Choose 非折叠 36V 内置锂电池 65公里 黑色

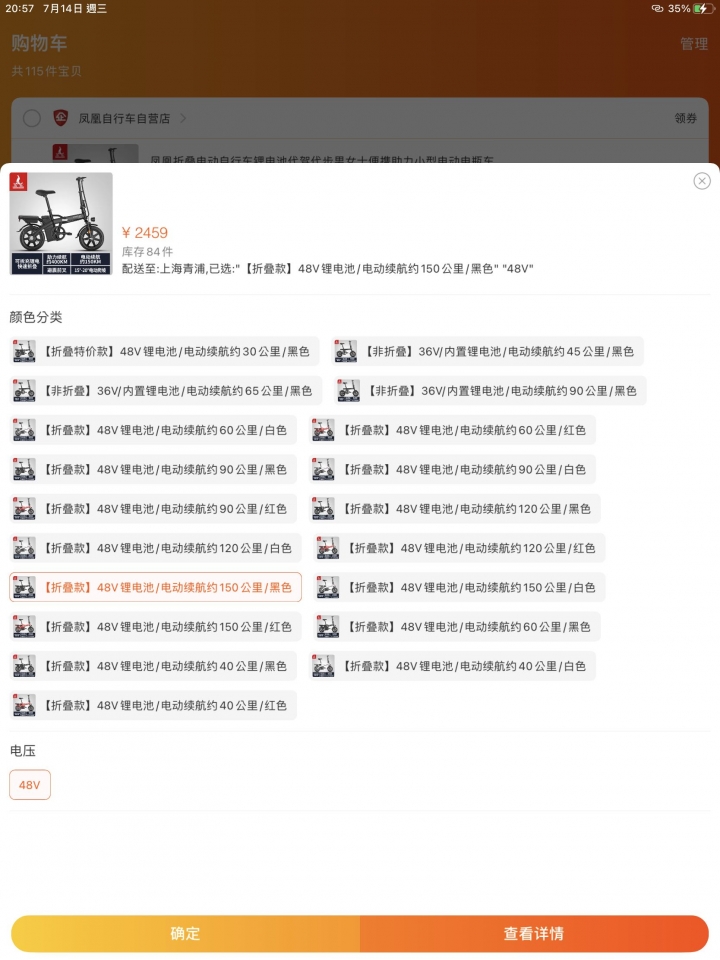point(164,391)
